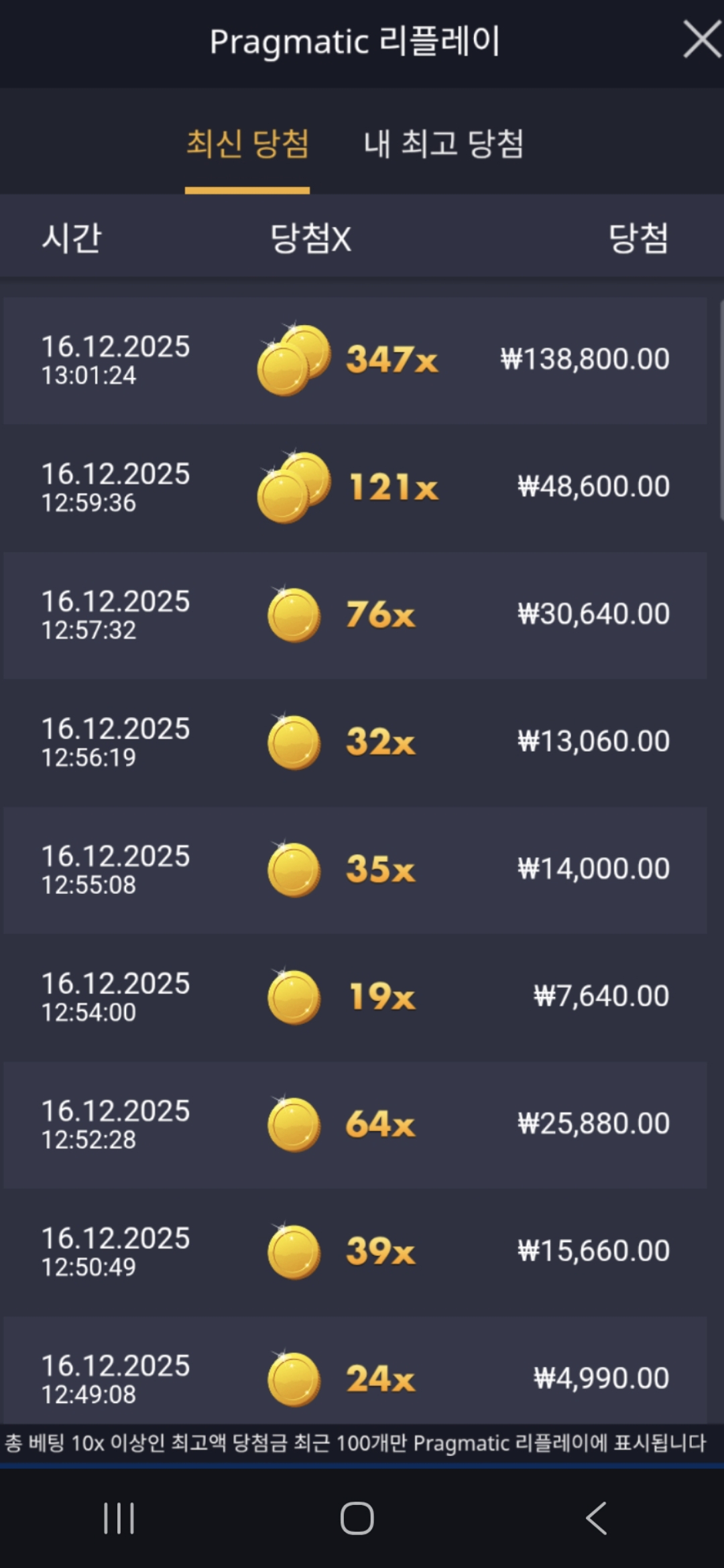Screen dimensions: 724x1568
Task: Switch to the 내 최고 당첨 tab
Action: [443, 144]
